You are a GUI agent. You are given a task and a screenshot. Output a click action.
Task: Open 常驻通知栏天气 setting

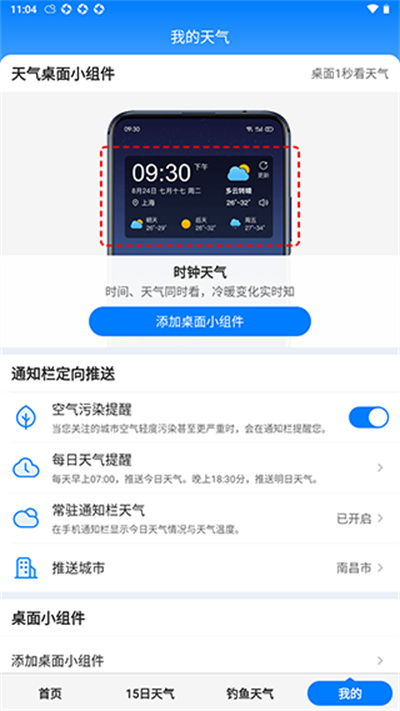[200, 518]
